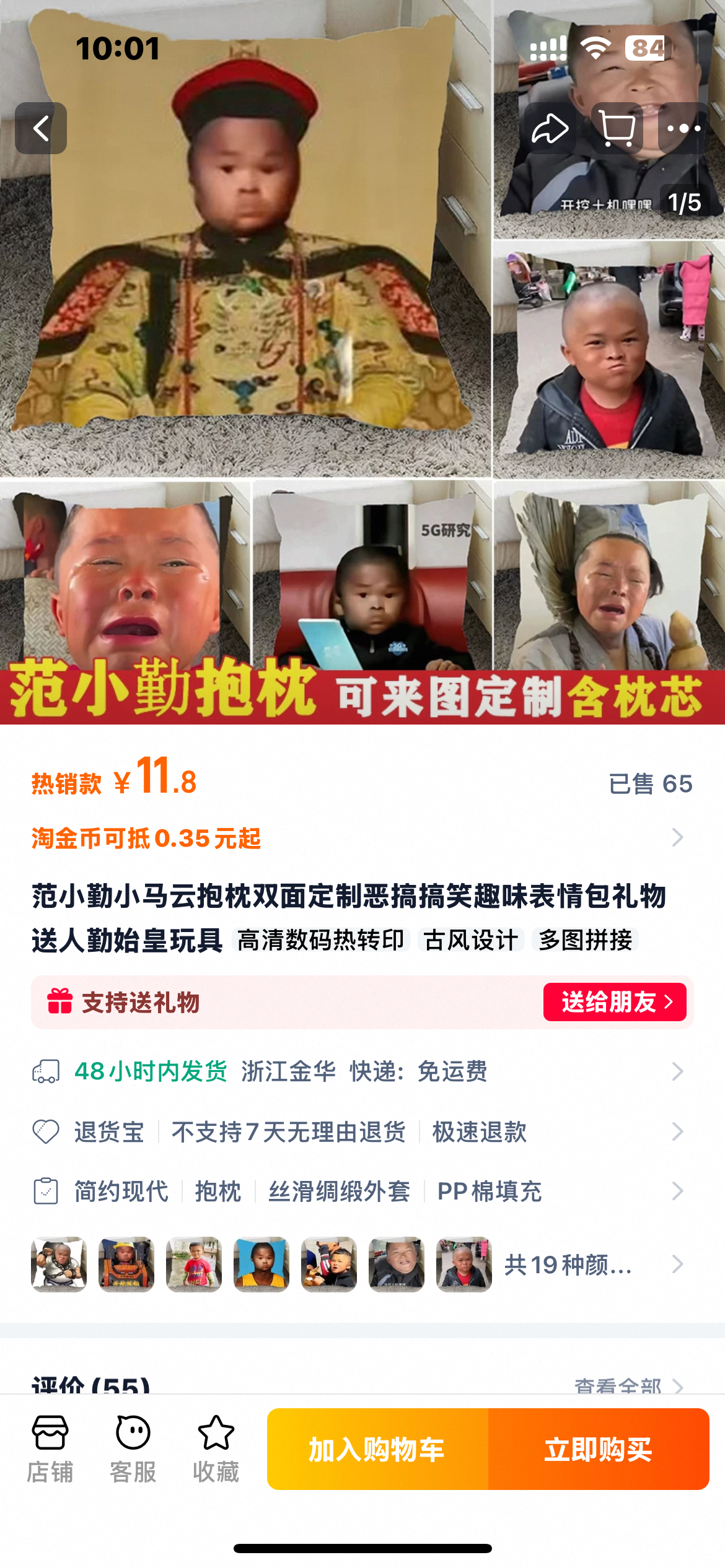Open the 48小时内发货 shipping details row

362,1071
